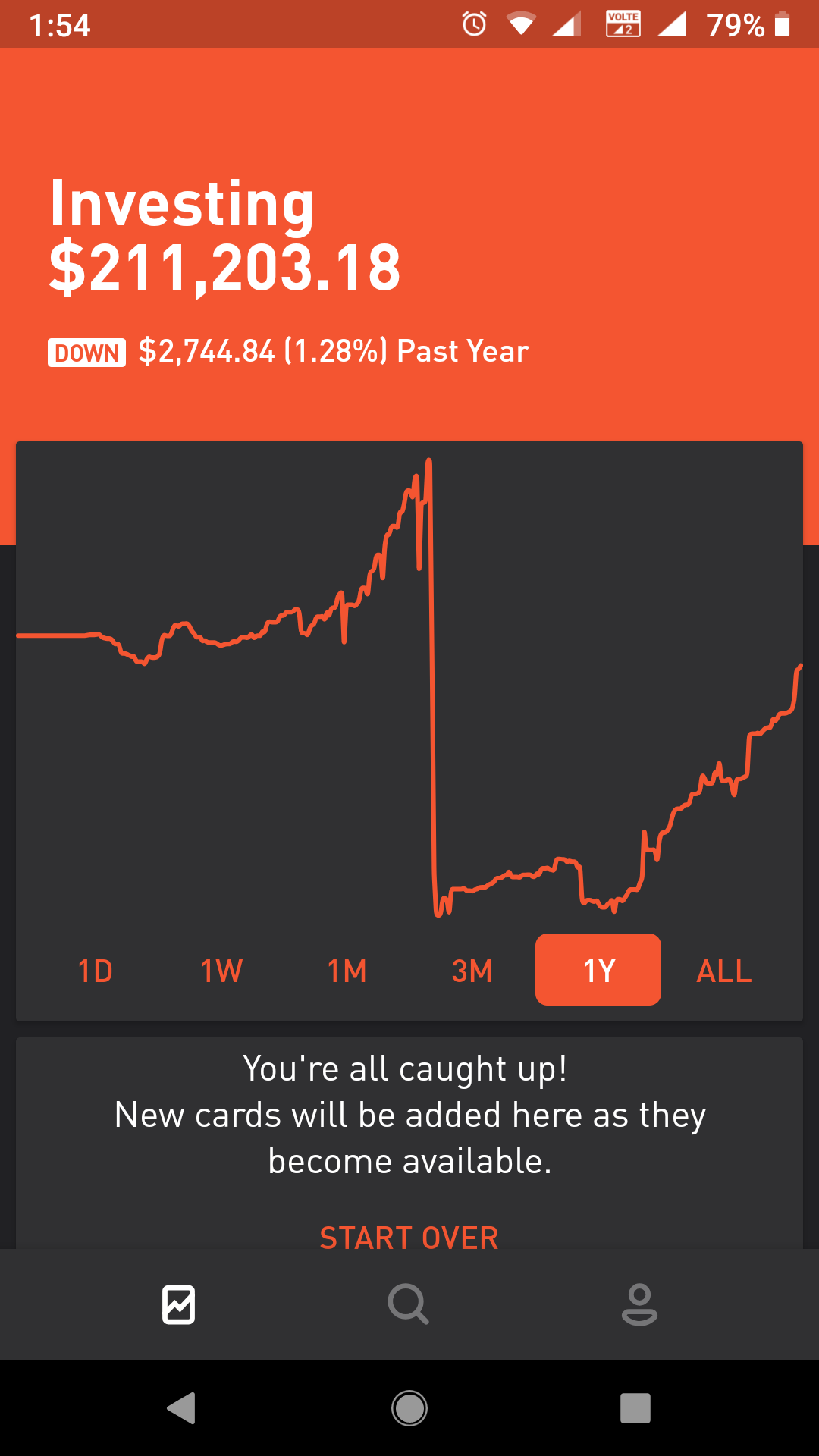Switch chart to 1D range

[x=96, y=971]
